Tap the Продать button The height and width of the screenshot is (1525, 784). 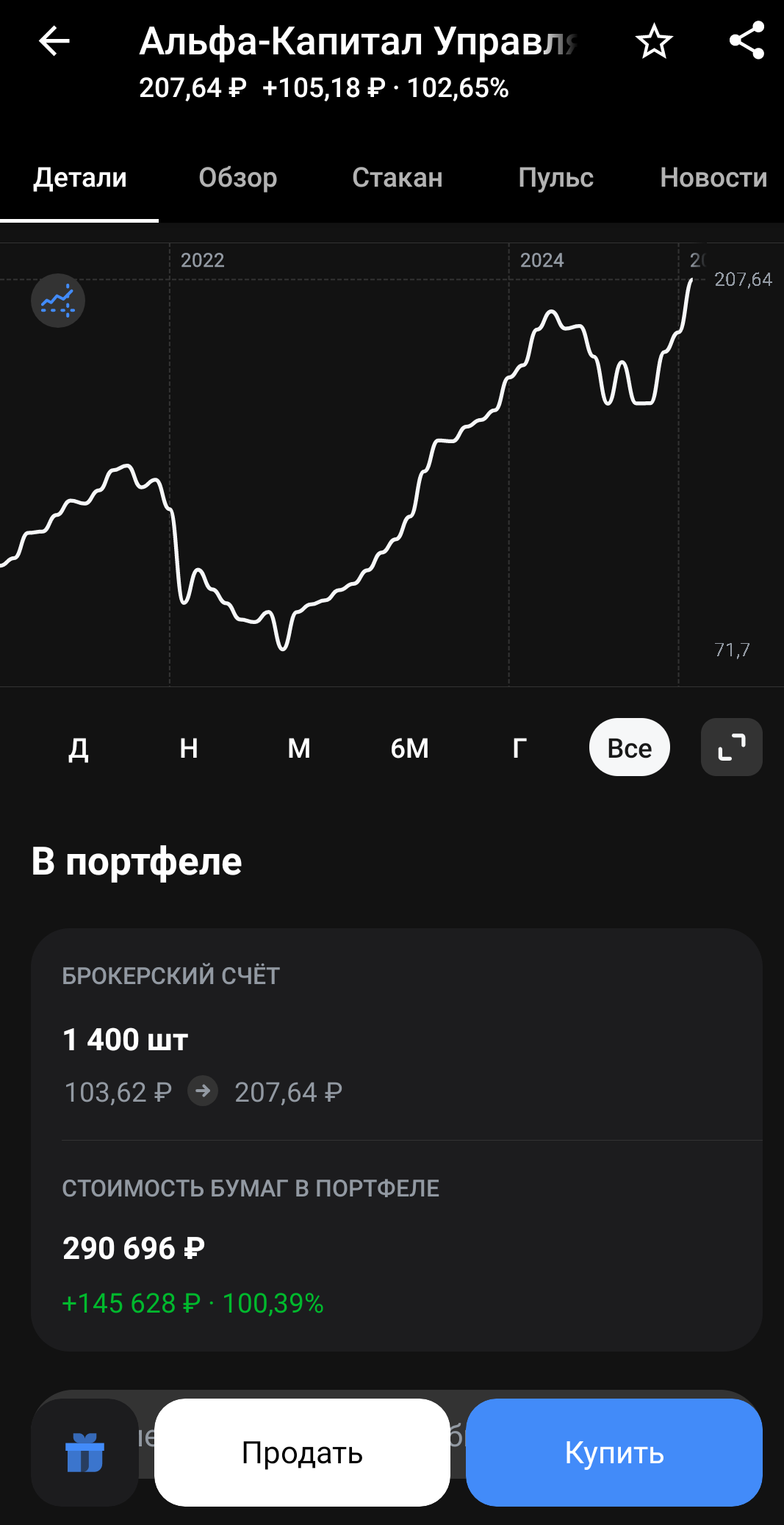point(302,1452)
